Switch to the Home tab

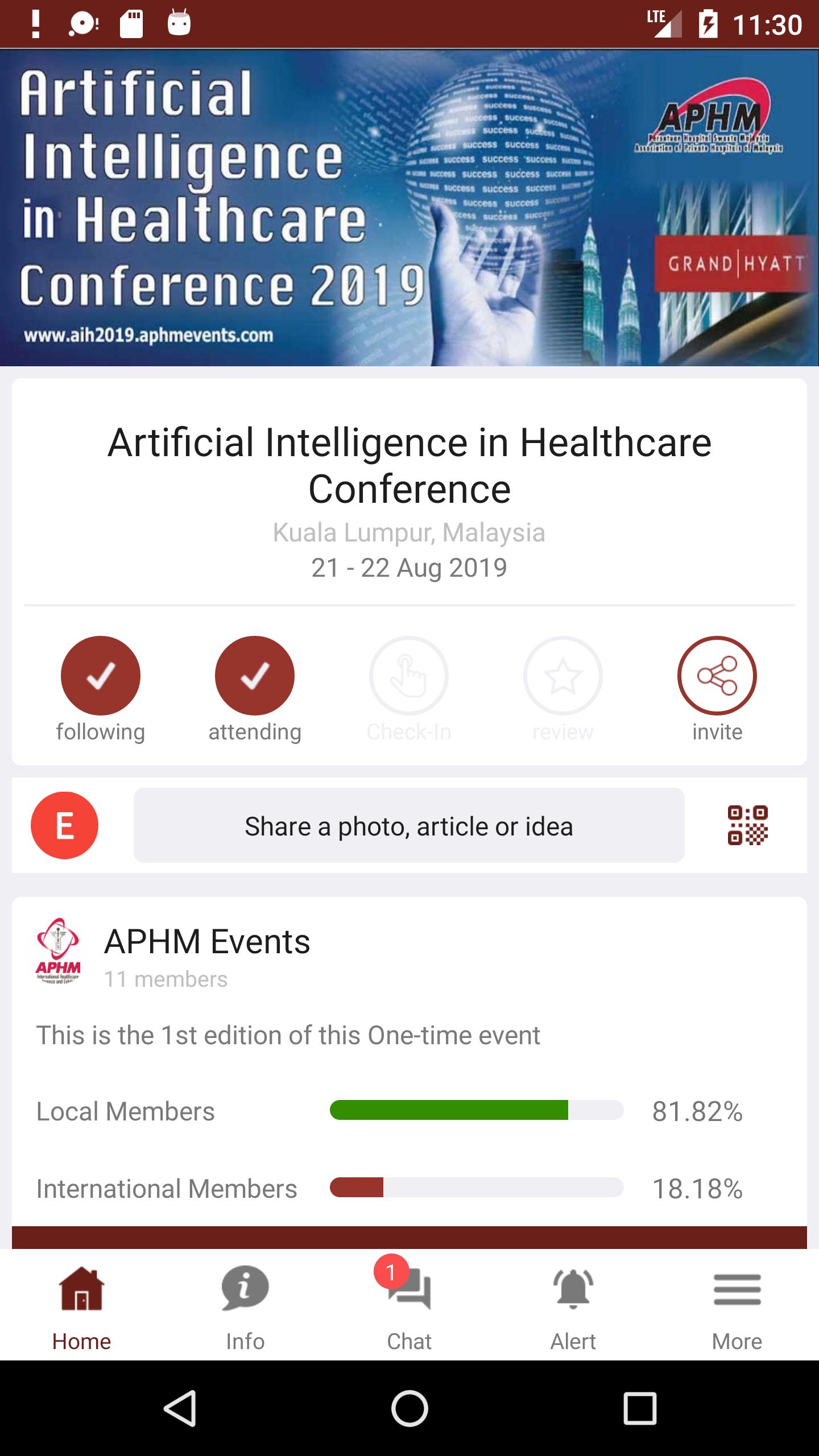point(81,1302)
